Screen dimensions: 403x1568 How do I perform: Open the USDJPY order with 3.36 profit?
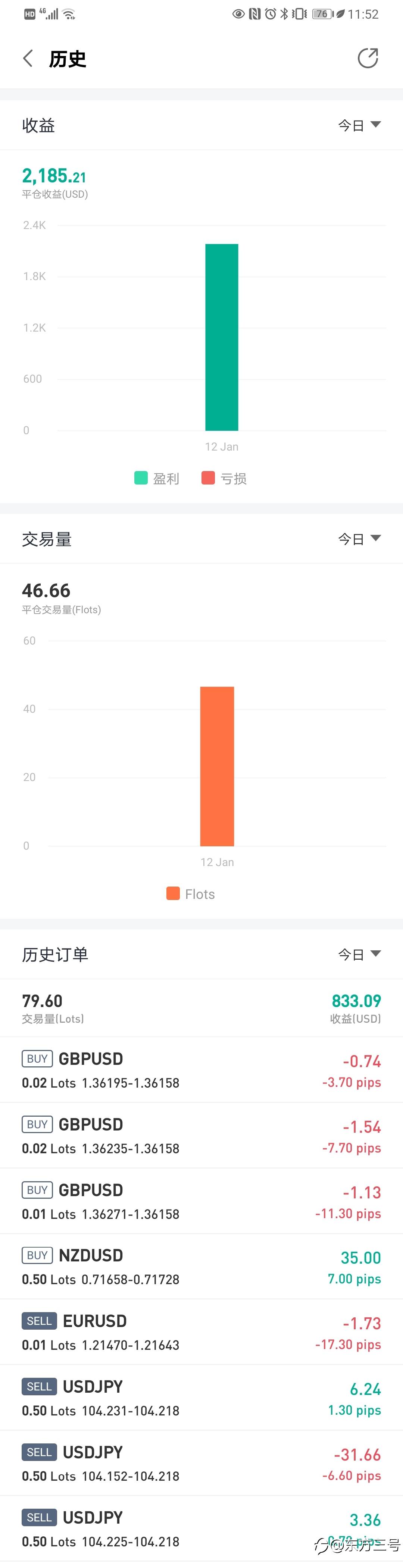[201, 1528]
